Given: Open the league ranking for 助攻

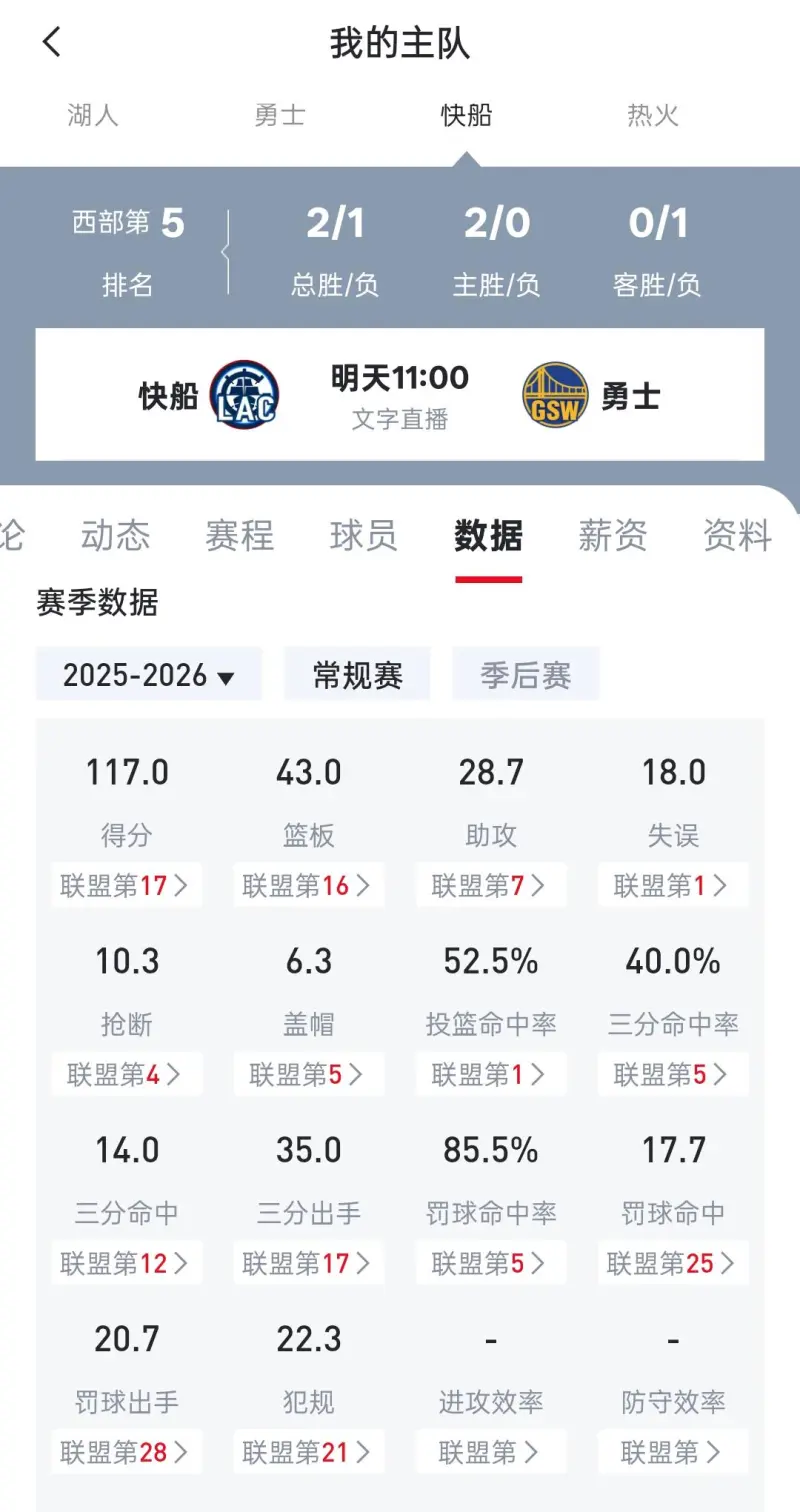Looking at the screenshot, I should [x=491, y=886].
